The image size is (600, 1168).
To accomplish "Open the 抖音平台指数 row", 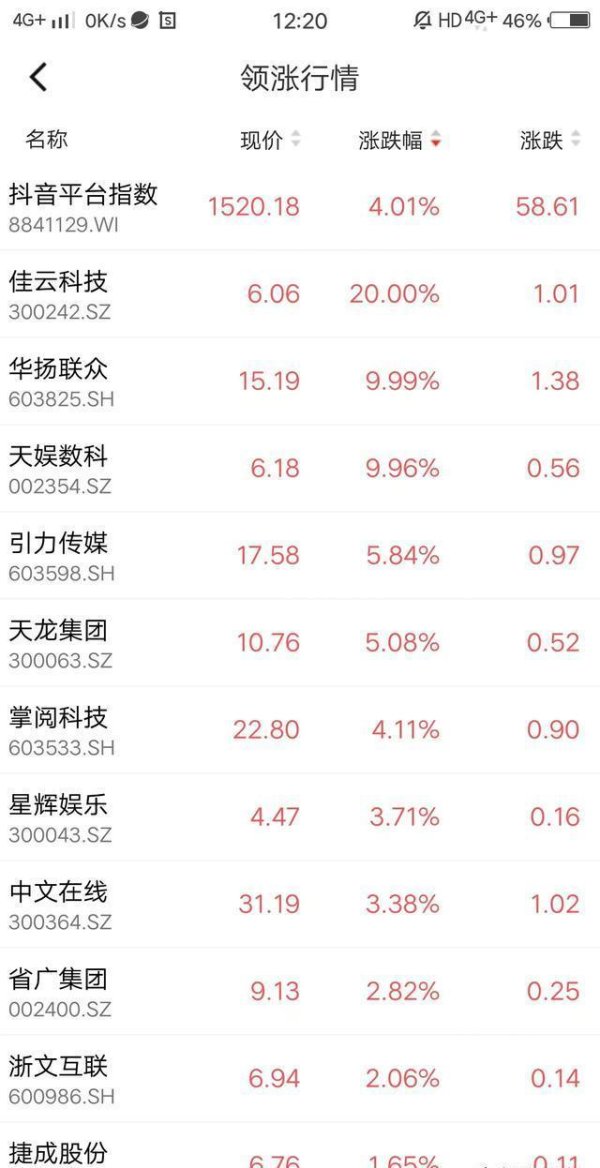I will click(x=300, y=206).
